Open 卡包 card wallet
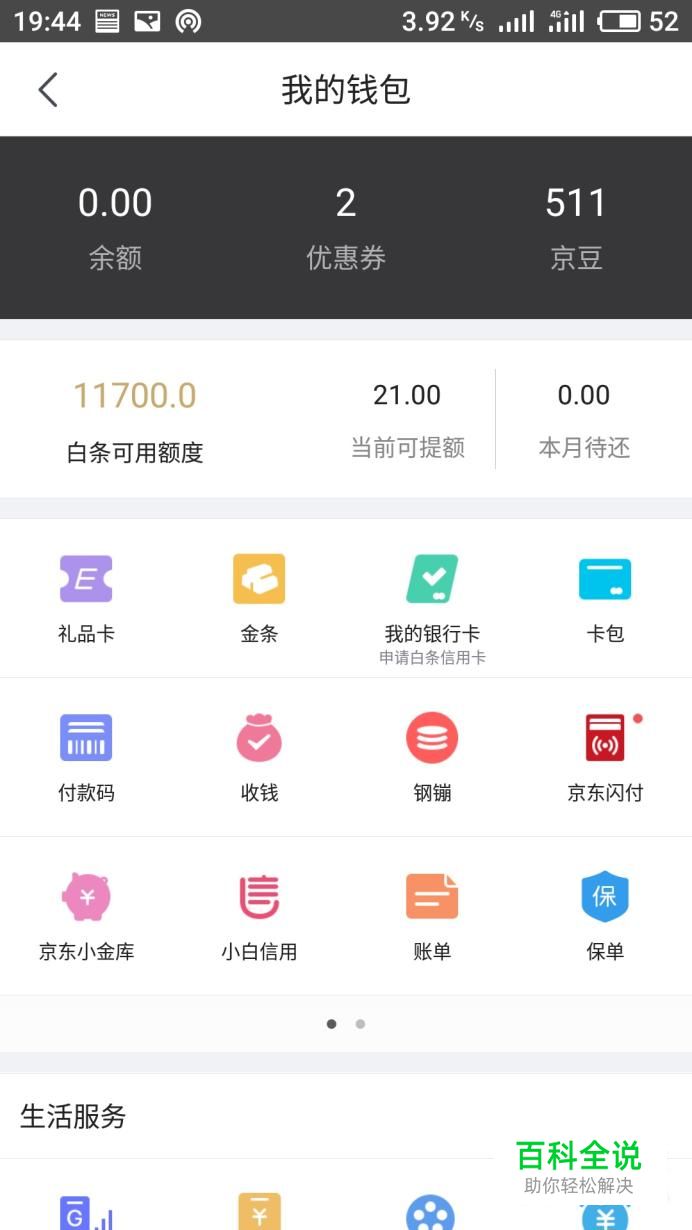The width and height of the screenshot is (692, 1230). [605, 598]
